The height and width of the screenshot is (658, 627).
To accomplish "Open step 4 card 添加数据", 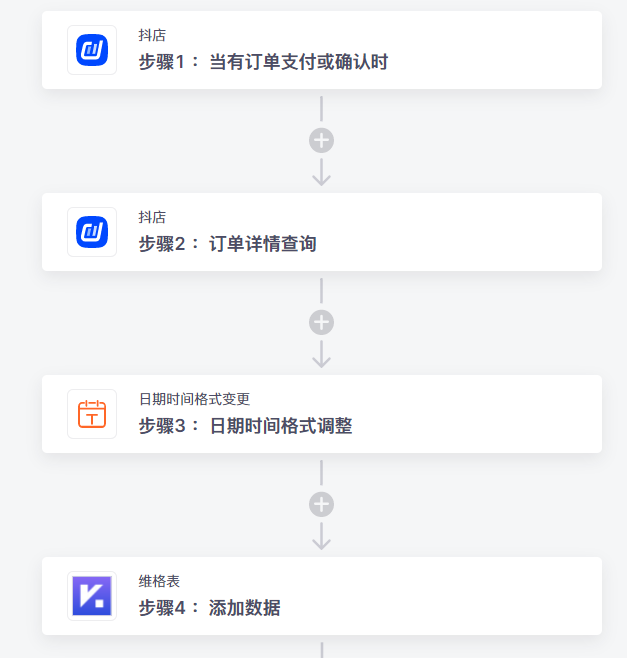I will click(x=320, y=596).
